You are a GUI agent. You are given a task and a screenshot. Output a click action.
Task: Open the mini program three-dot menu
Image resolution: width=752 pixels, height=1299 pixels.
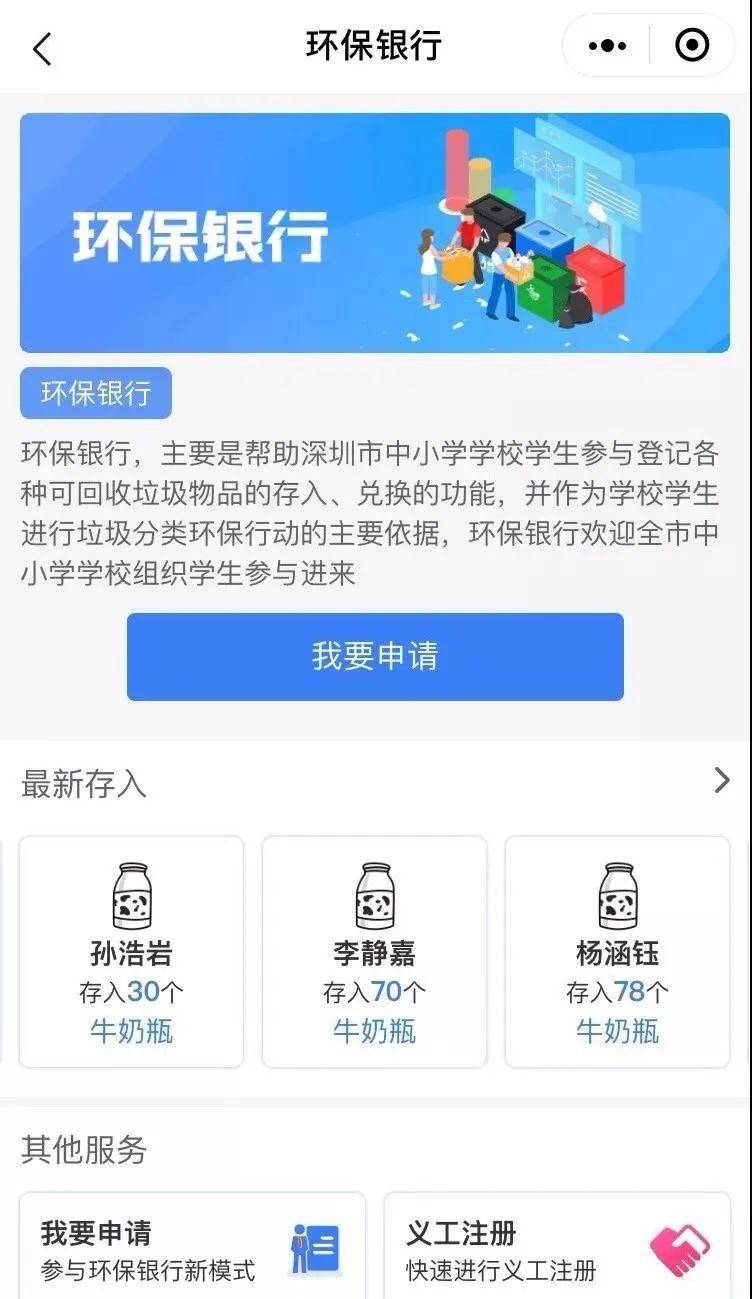607,46
